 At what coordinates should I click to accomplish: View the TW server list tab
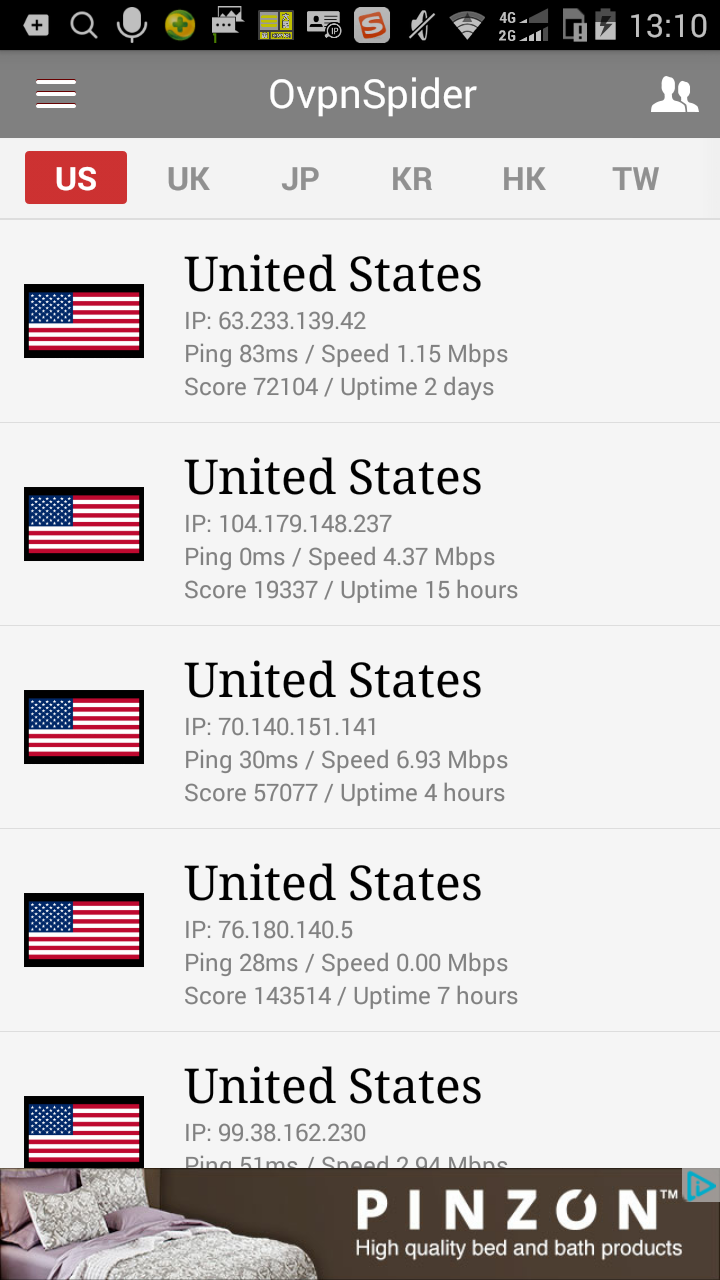tap(636, 179)
